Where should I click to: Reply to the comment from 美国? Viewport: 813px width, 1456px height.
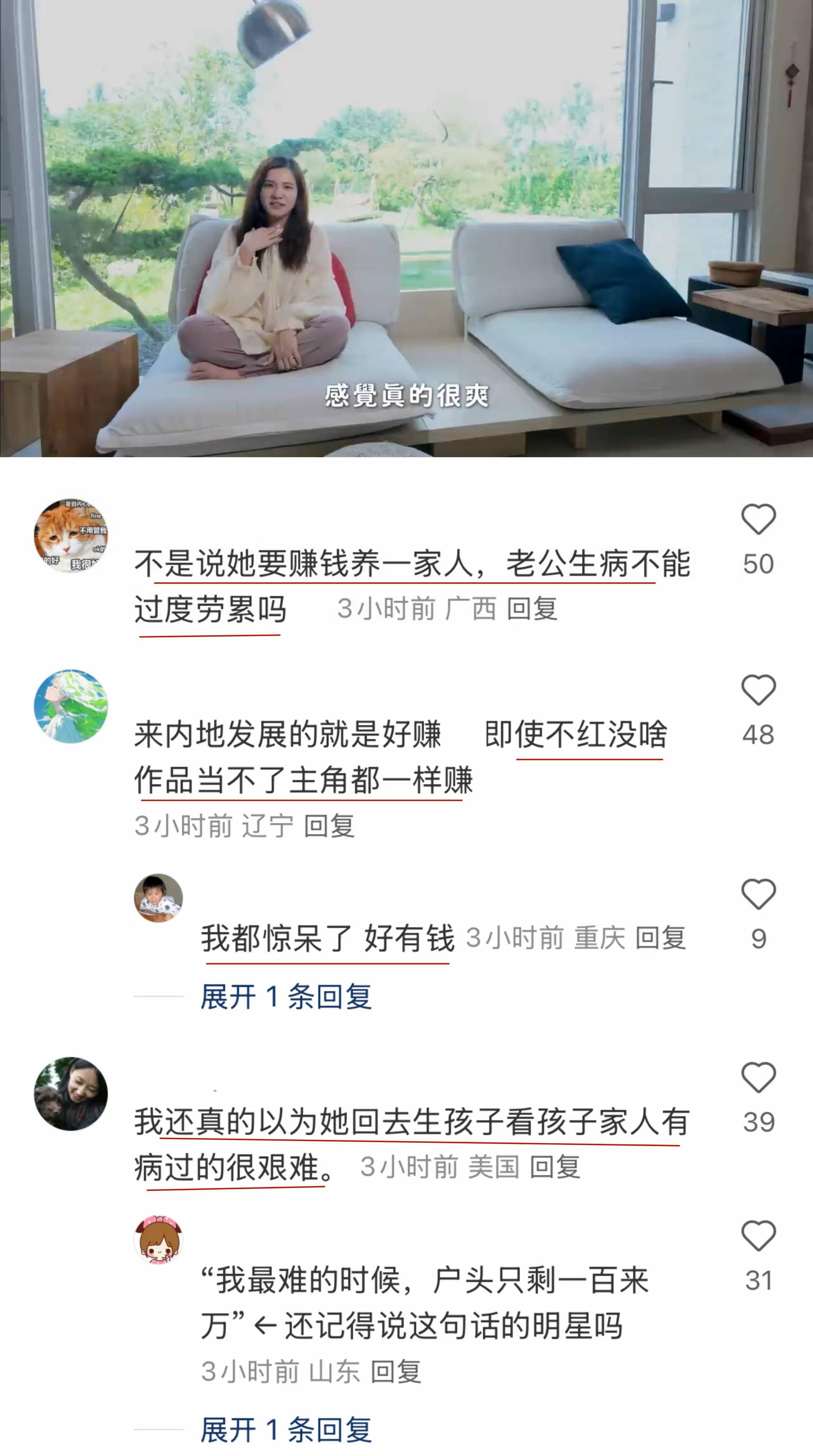click(x=555, y=1167)
